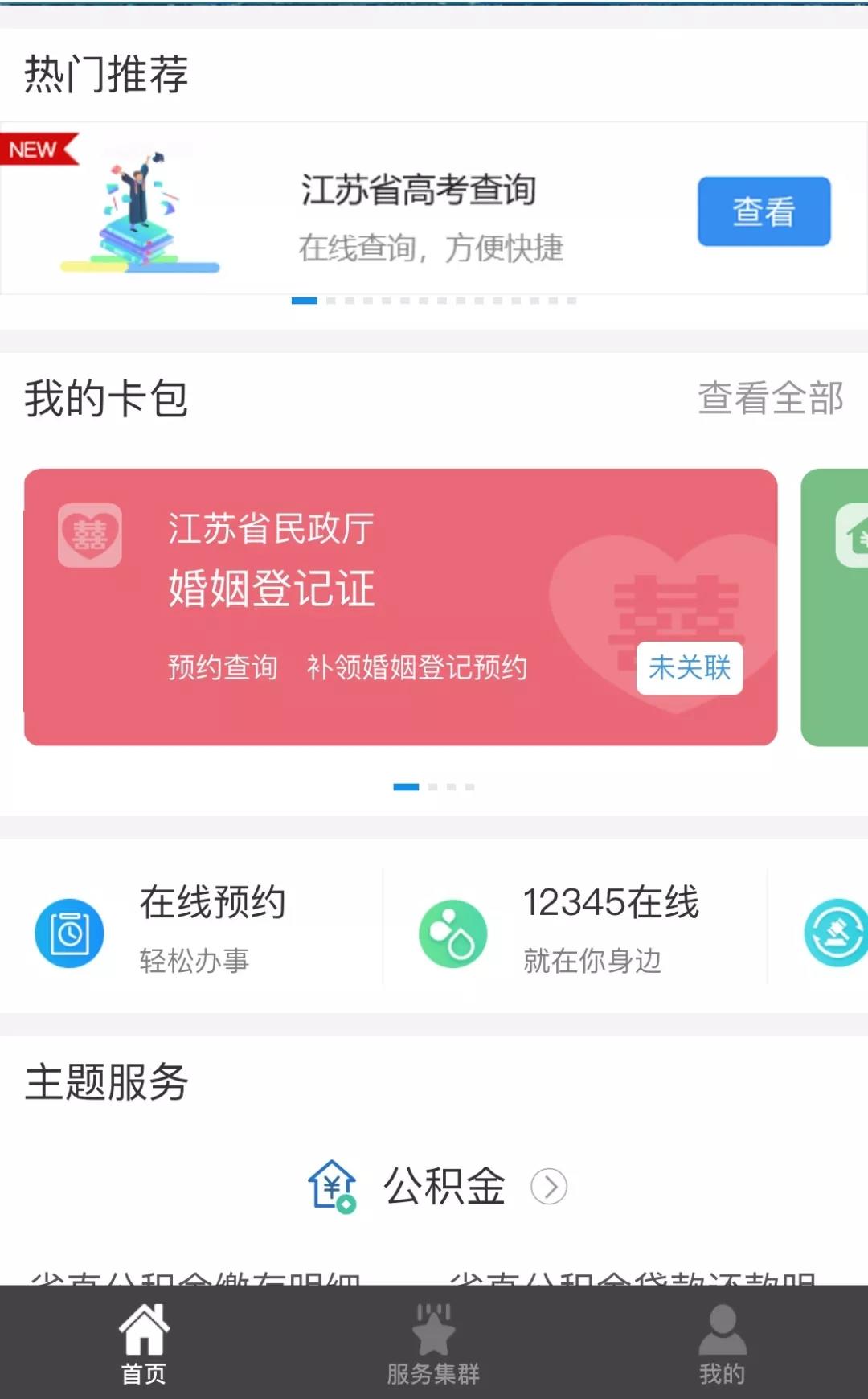The image size is (868, 1399).
Task: Tap the 查看 button for 江苏省高考查询
Action: point(764,211)
